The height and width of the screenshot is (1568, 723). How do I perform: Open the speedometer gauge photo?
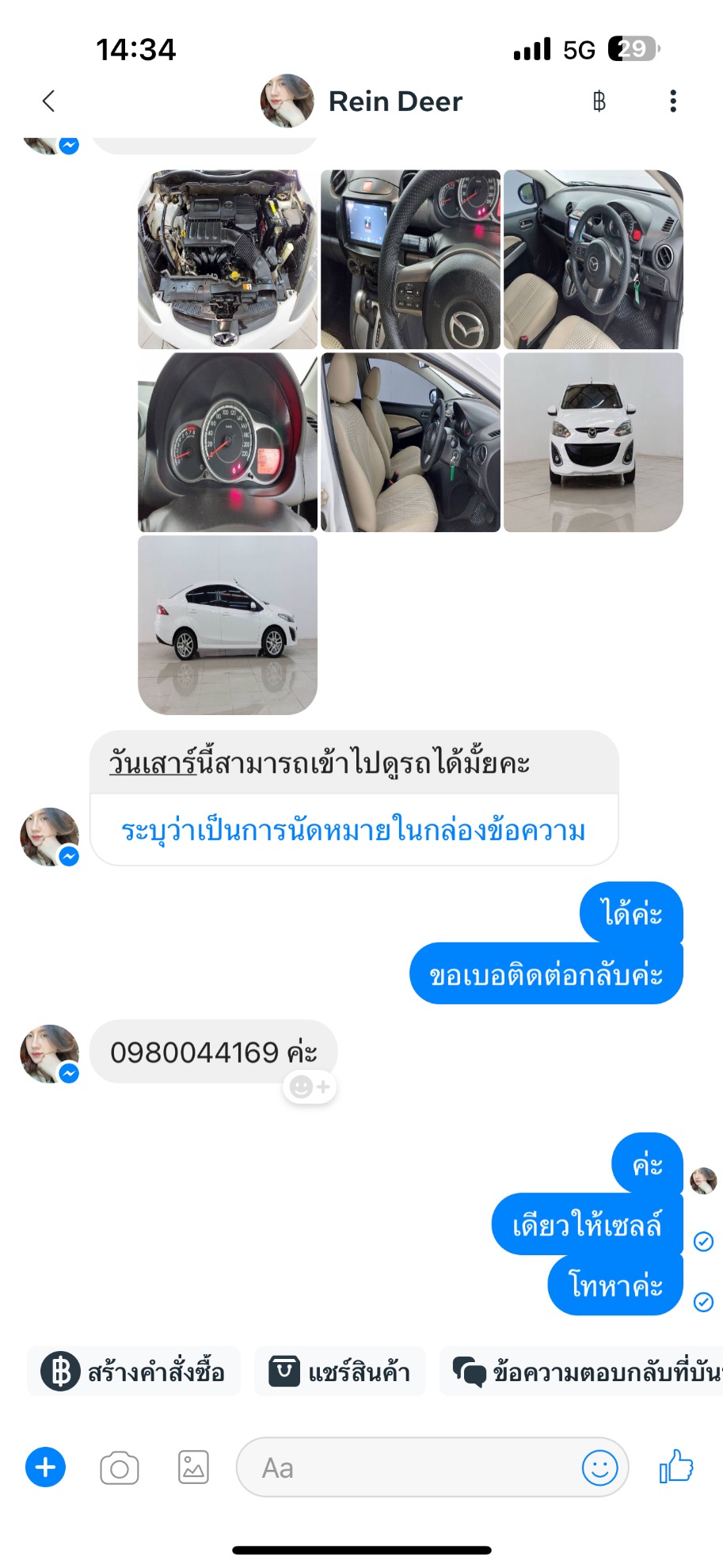(x=227, y=442)
